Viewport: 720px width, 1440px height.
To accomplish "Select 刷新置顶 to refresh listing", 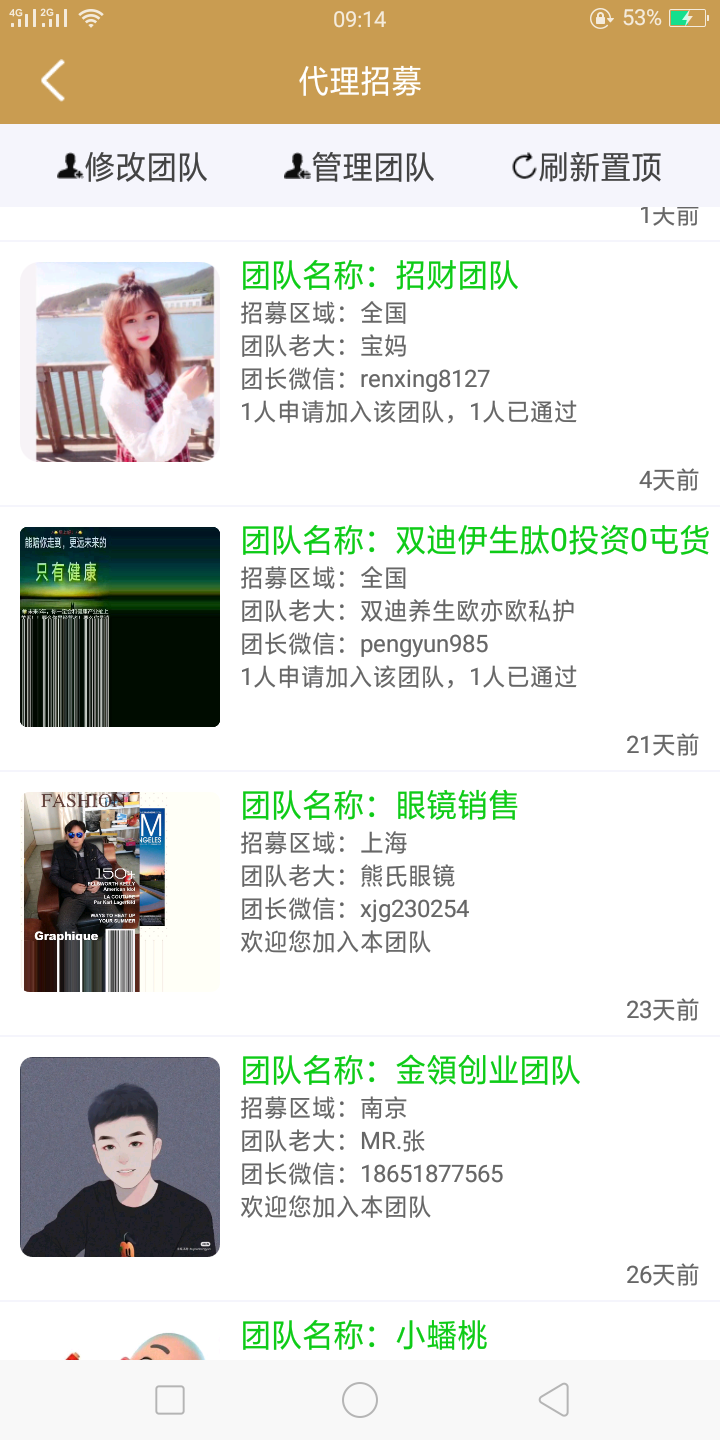I will tap(587, 167).
